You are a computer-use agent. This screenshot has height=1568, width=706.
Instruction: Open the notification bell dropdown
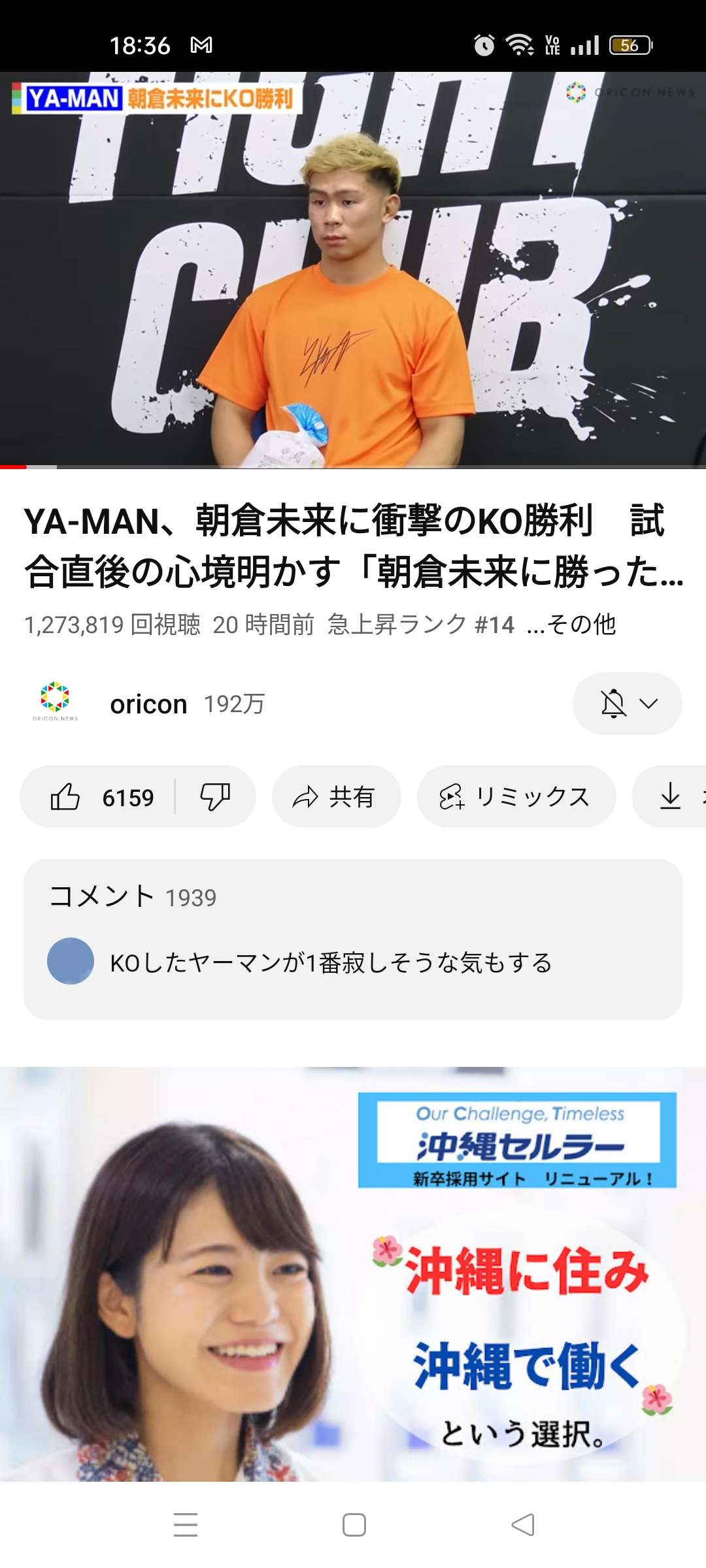627,704
